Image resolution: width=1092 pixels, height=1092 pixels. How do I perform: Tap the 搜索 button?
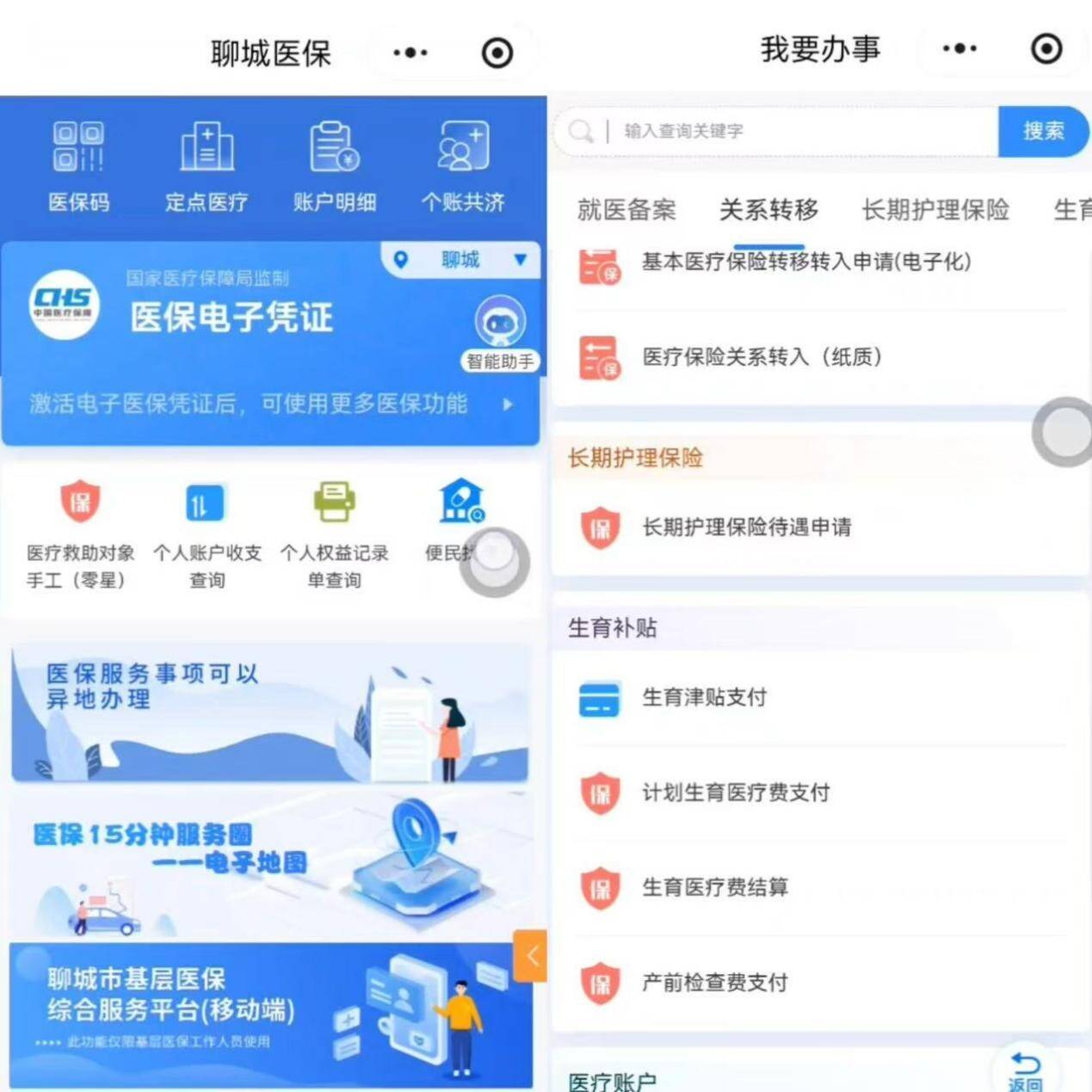click(x=1043, y=131)
